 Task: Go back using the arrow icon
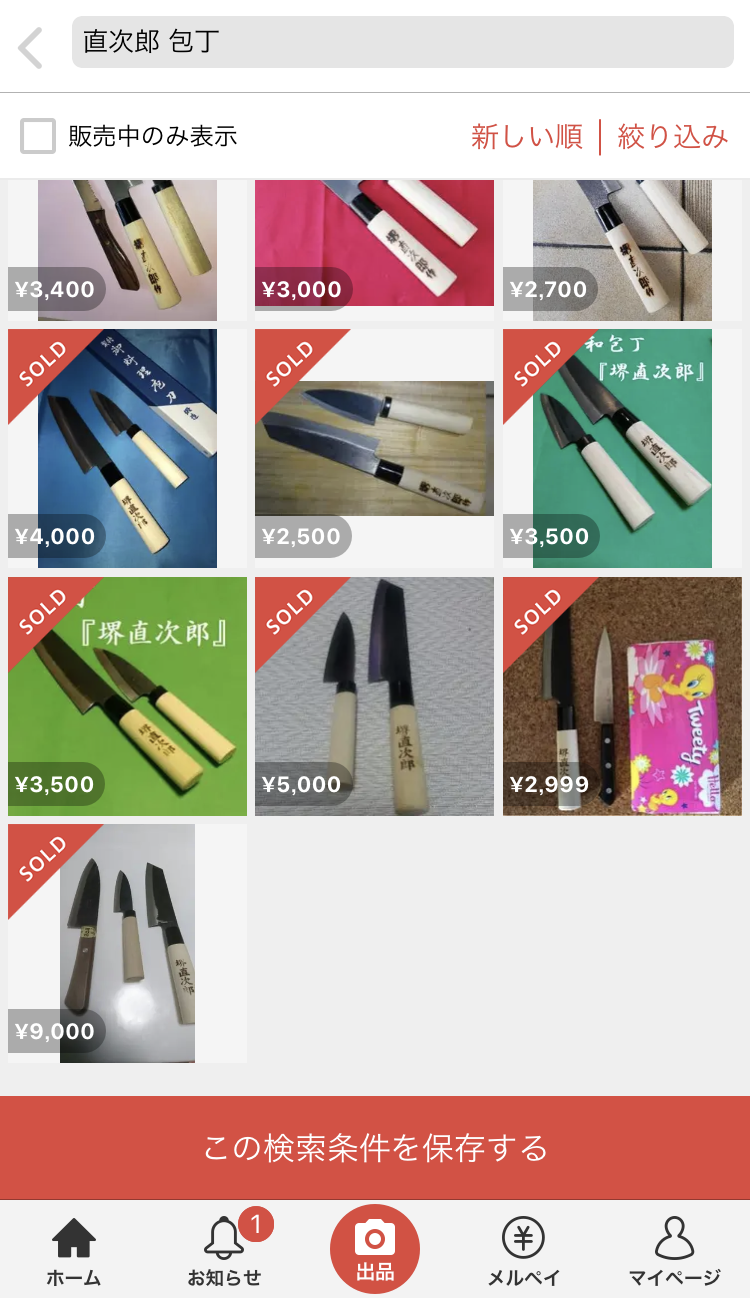tap(31, 47)
